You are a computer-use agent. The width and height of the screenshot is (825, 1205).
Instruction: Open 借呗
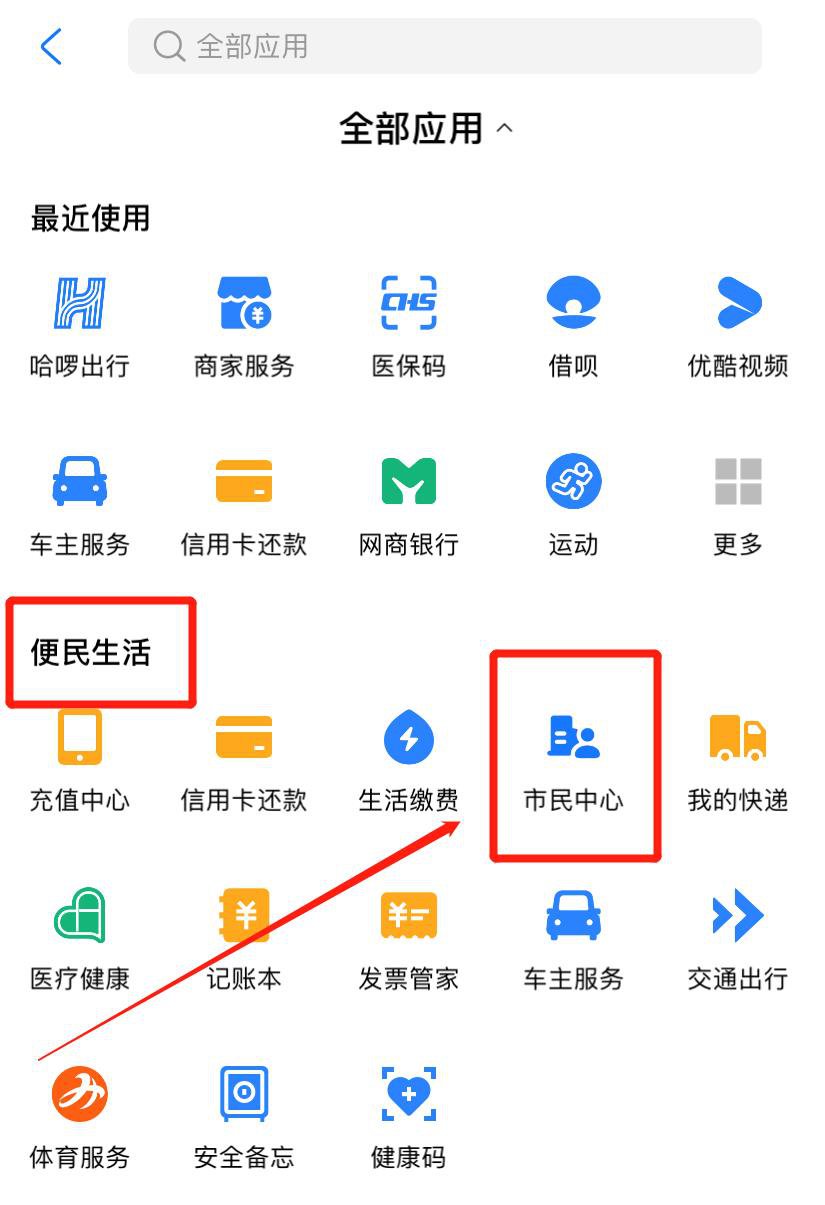pos(573,324)
